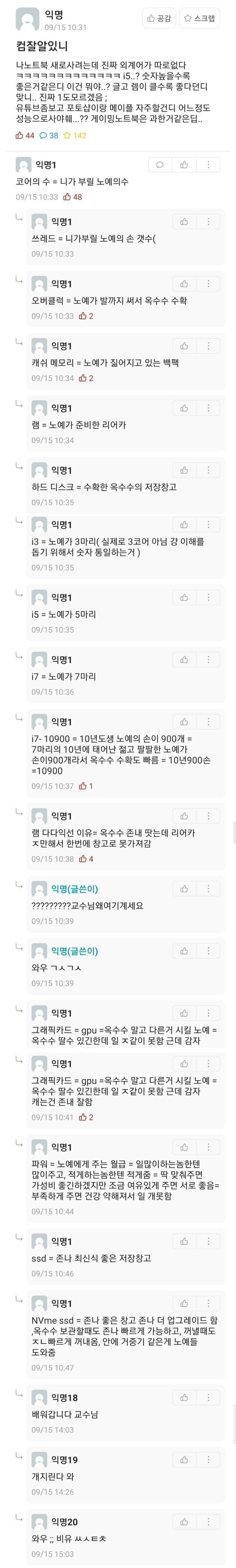Like the '쓰레드' reply

(184, 222)
